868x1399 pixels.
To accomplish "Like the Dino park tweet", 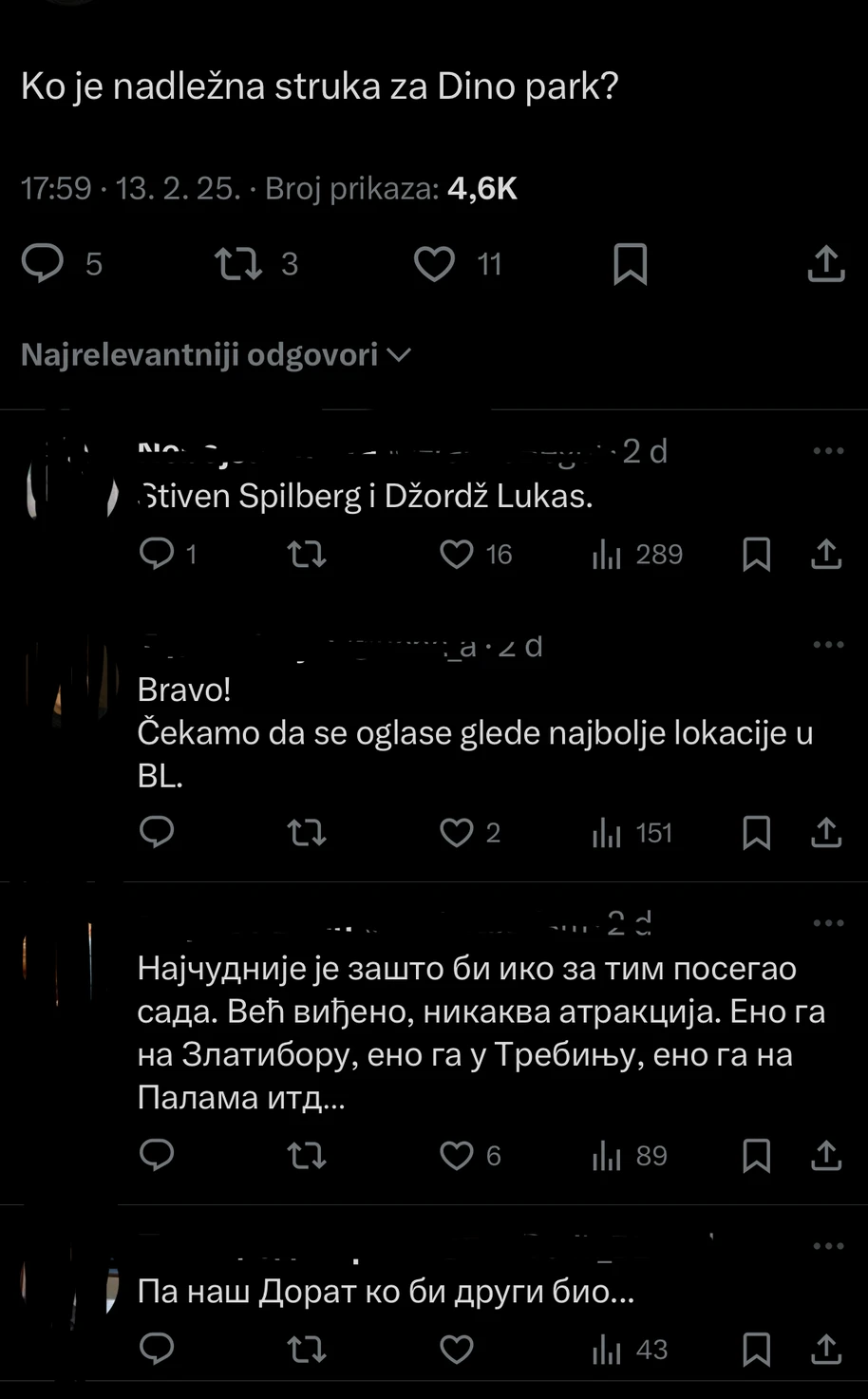I will pos(434,263).
